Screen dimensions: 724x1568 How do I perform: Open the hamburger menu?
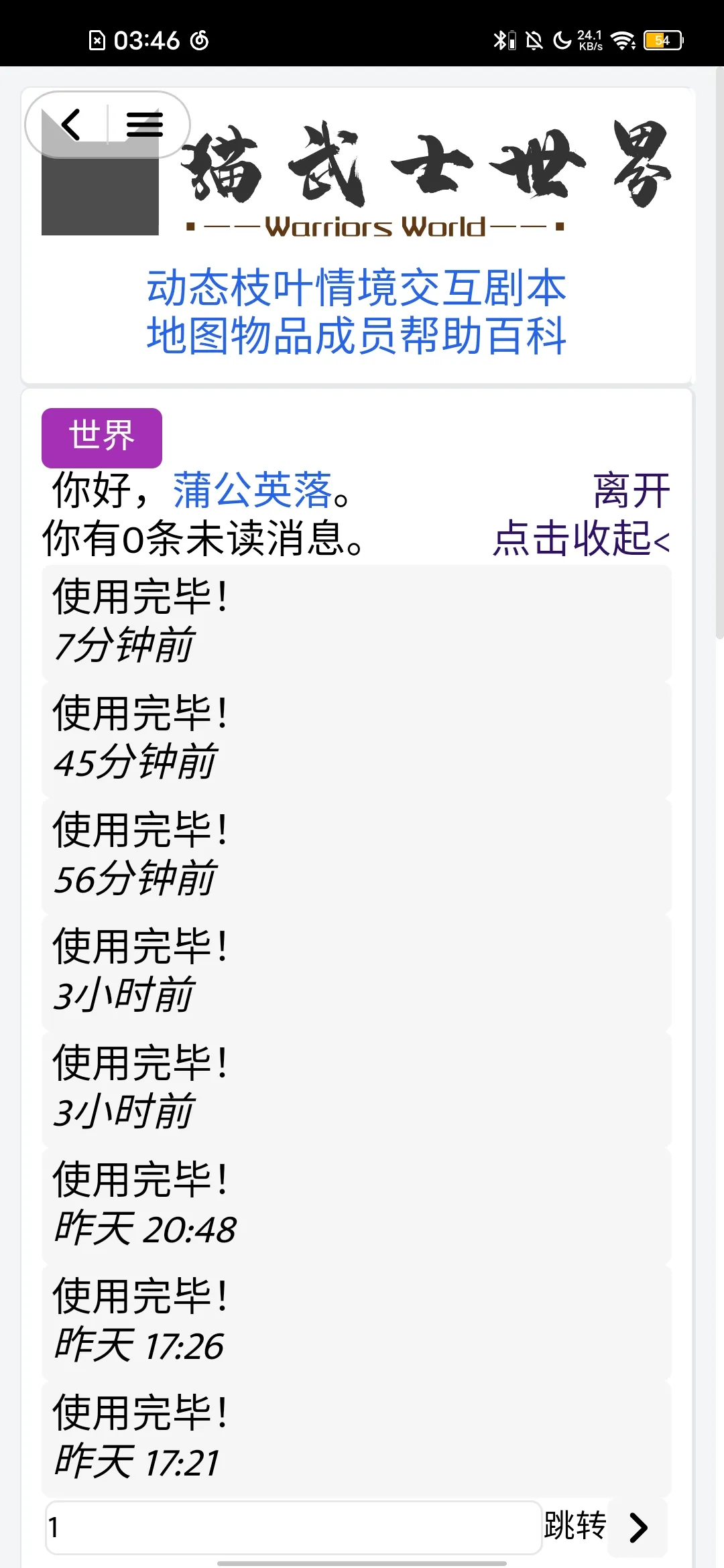145,125
